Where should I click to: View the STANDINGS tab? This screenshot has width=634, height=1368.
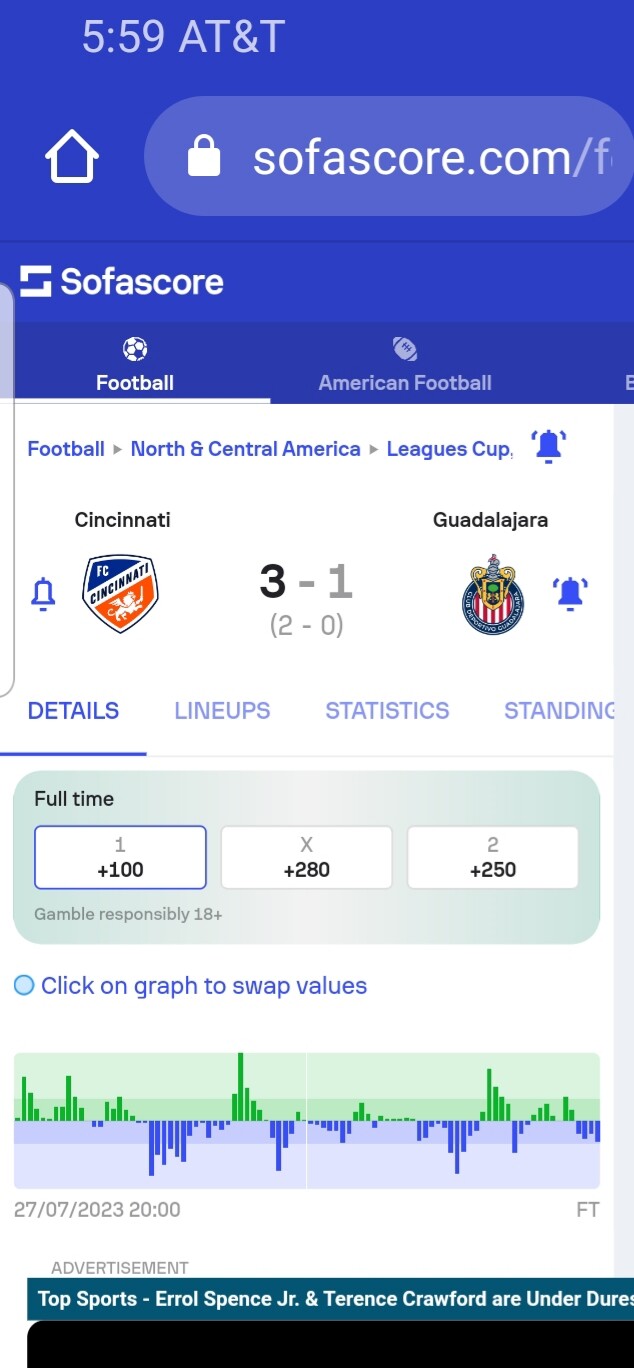click(x=558, y=711)
